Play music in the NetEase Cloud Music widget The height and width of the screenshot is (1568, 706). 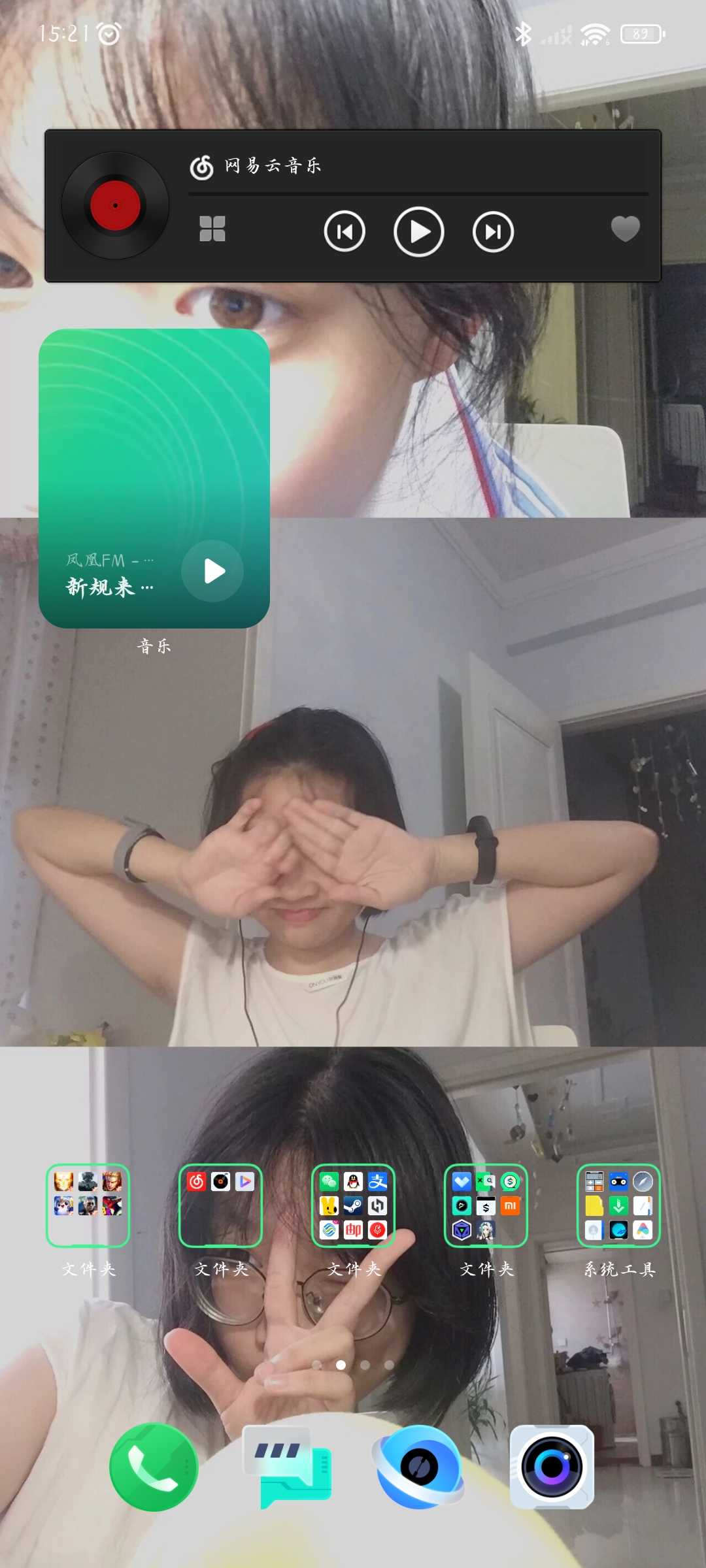coord(418,231)
